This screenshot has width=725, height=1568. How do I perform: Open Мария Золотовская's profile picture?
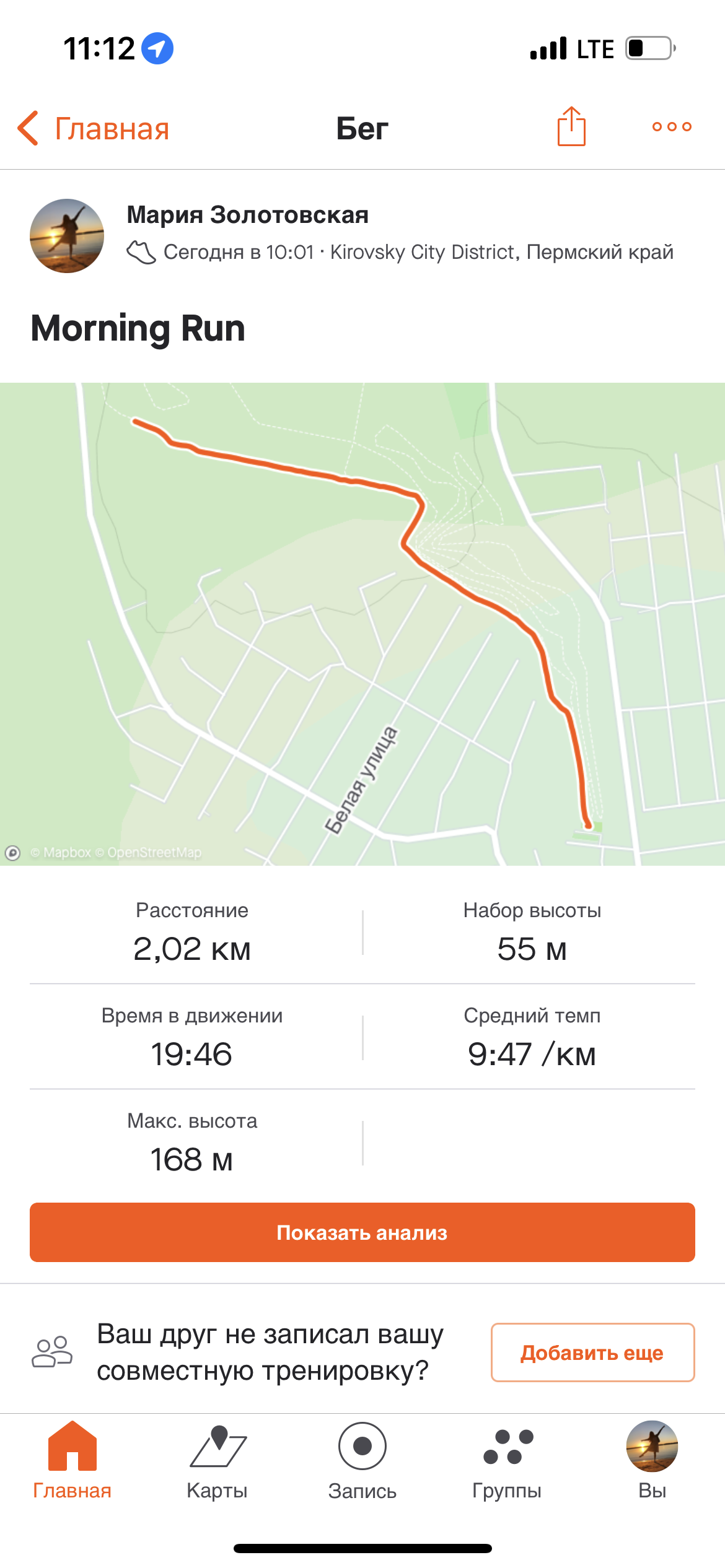tap(67, 236)
